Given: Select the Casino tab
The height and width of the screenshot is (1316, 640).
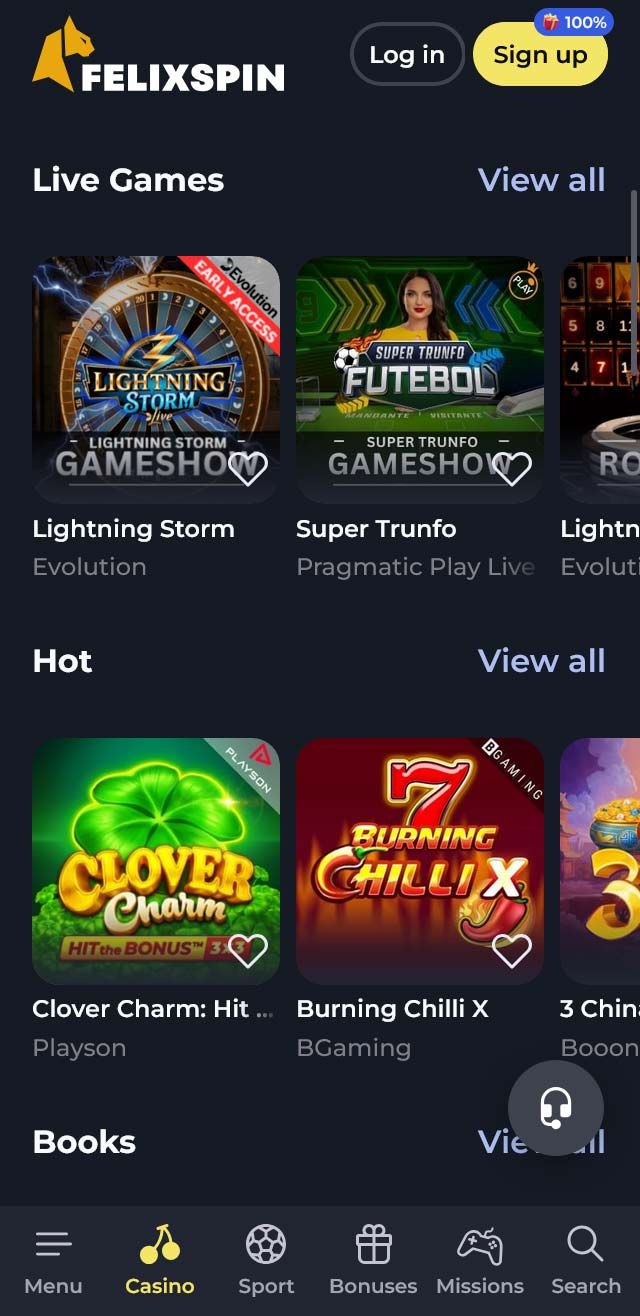Looking at the screenshot, I should tap(160, 1261).
